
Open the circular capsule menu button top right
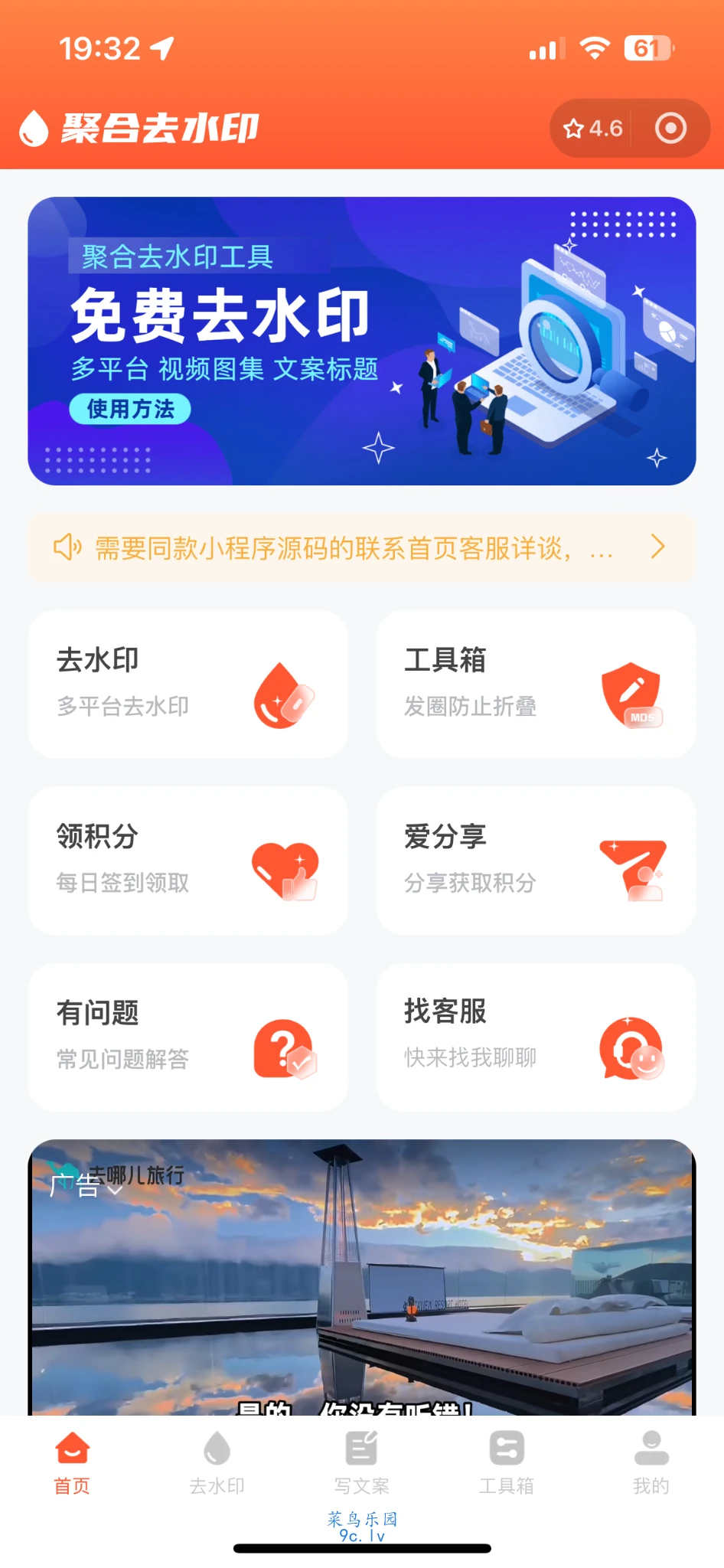(x=670, y=128)
